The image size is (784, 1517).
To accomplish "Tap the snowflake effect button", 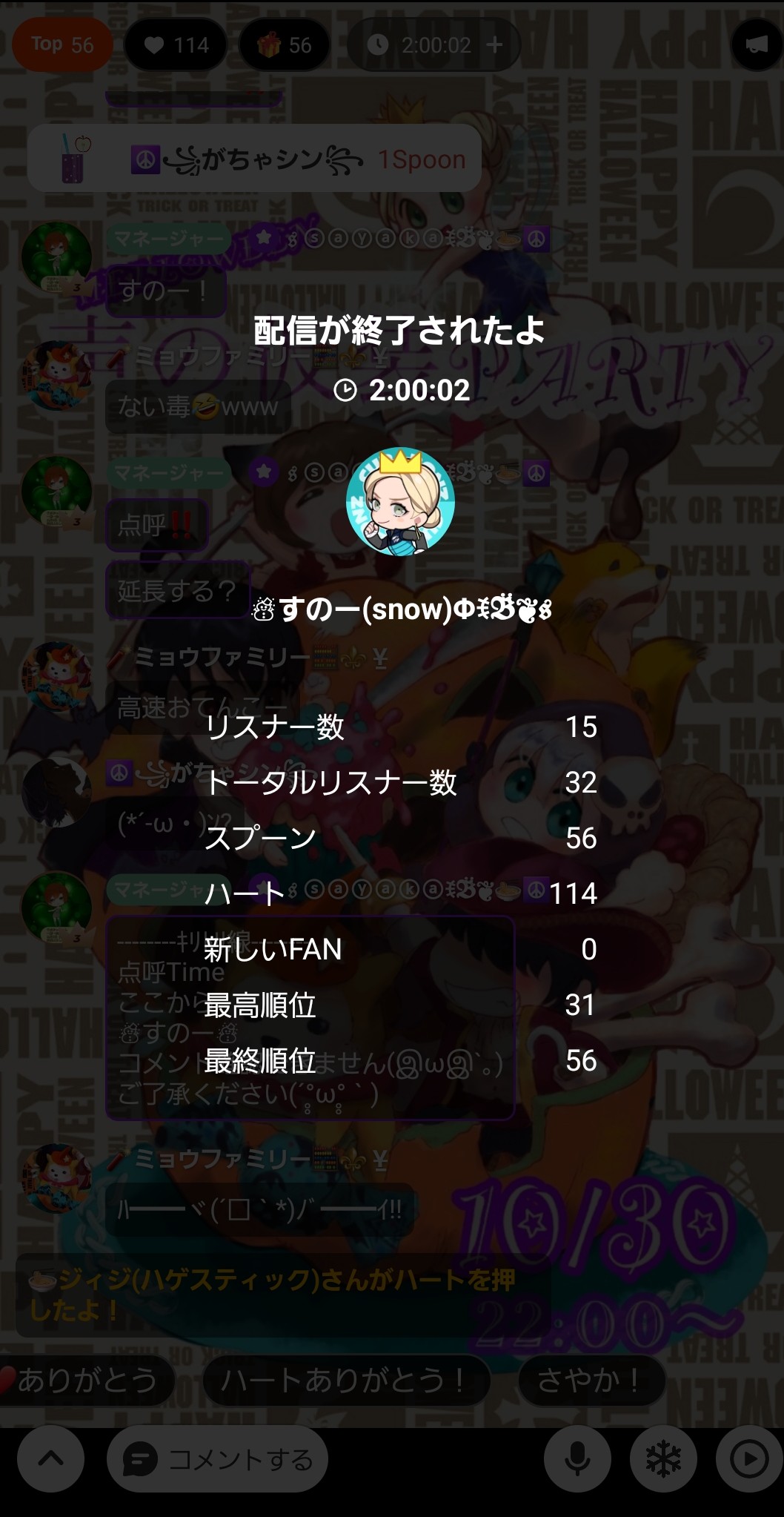I will (663, 1459).
